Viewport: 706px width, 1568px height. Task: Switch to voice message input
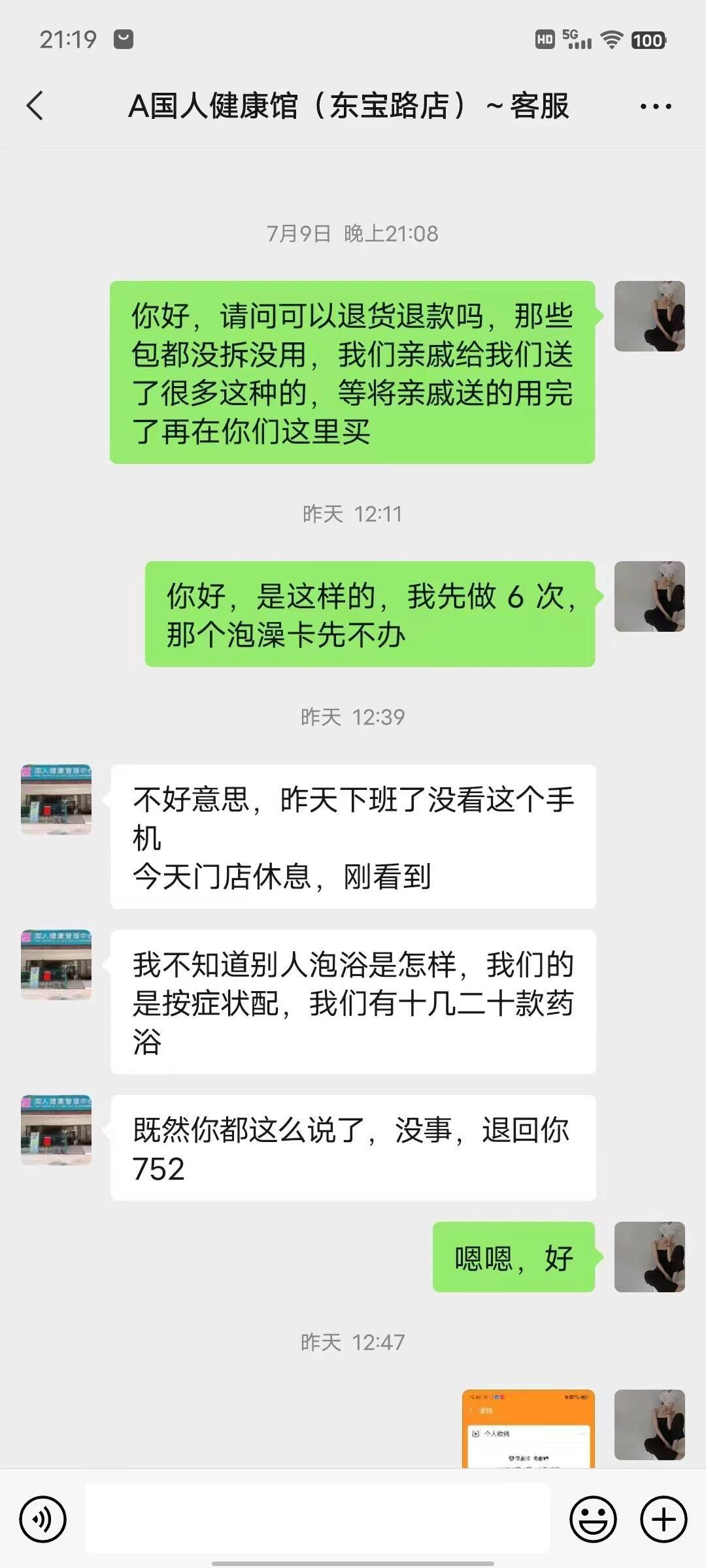click(x=43, y=1519)
